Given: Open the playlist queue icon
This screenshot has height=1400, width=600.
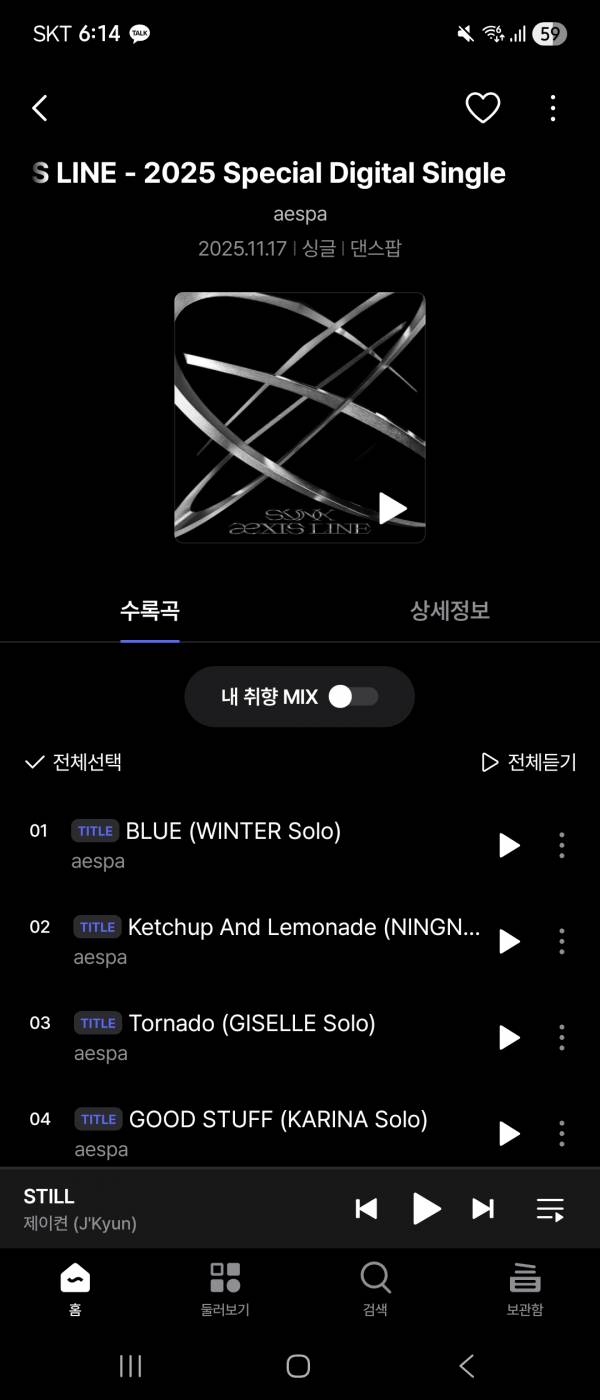Looking at the screenshot, I should [x=550, y=1209].
